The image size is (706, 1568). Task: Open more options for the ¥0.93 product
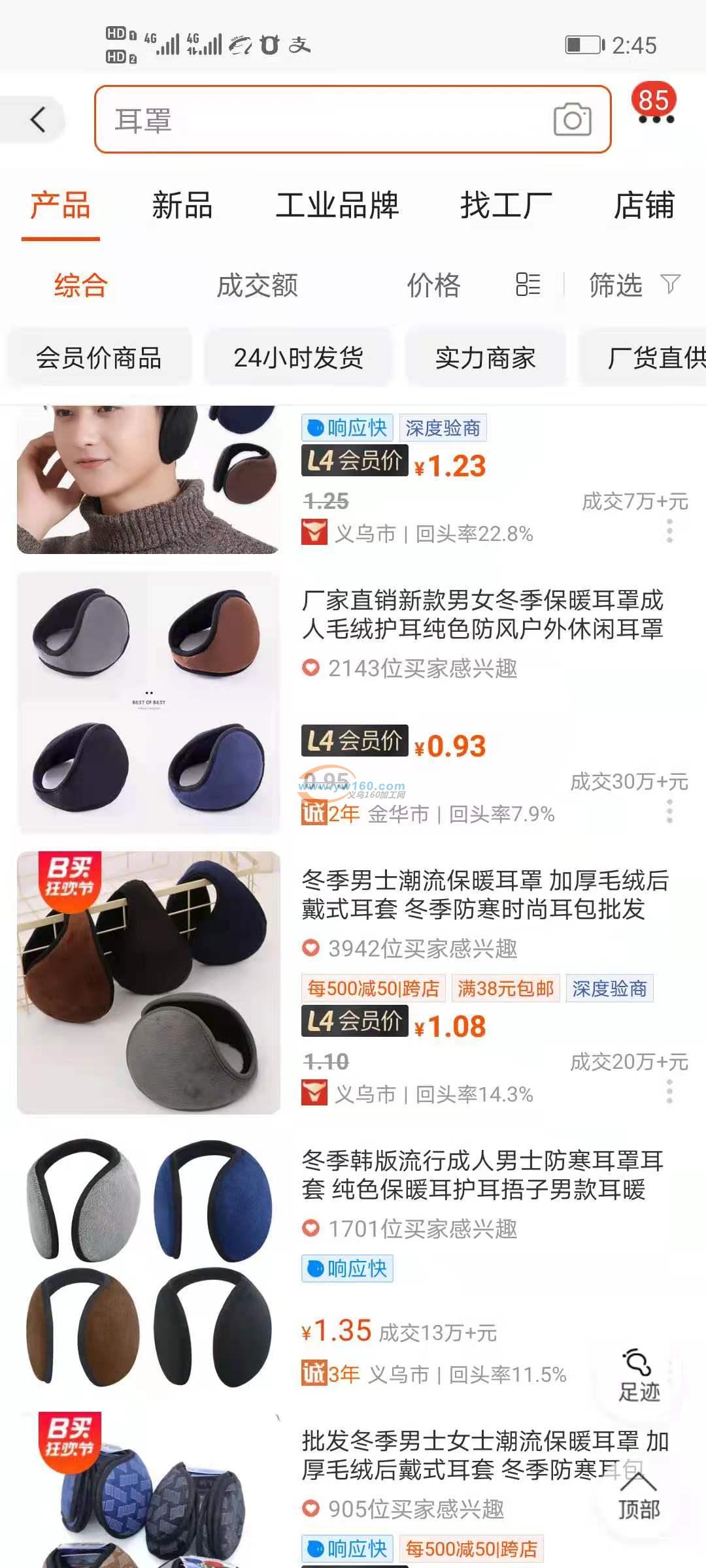(669, 811)
